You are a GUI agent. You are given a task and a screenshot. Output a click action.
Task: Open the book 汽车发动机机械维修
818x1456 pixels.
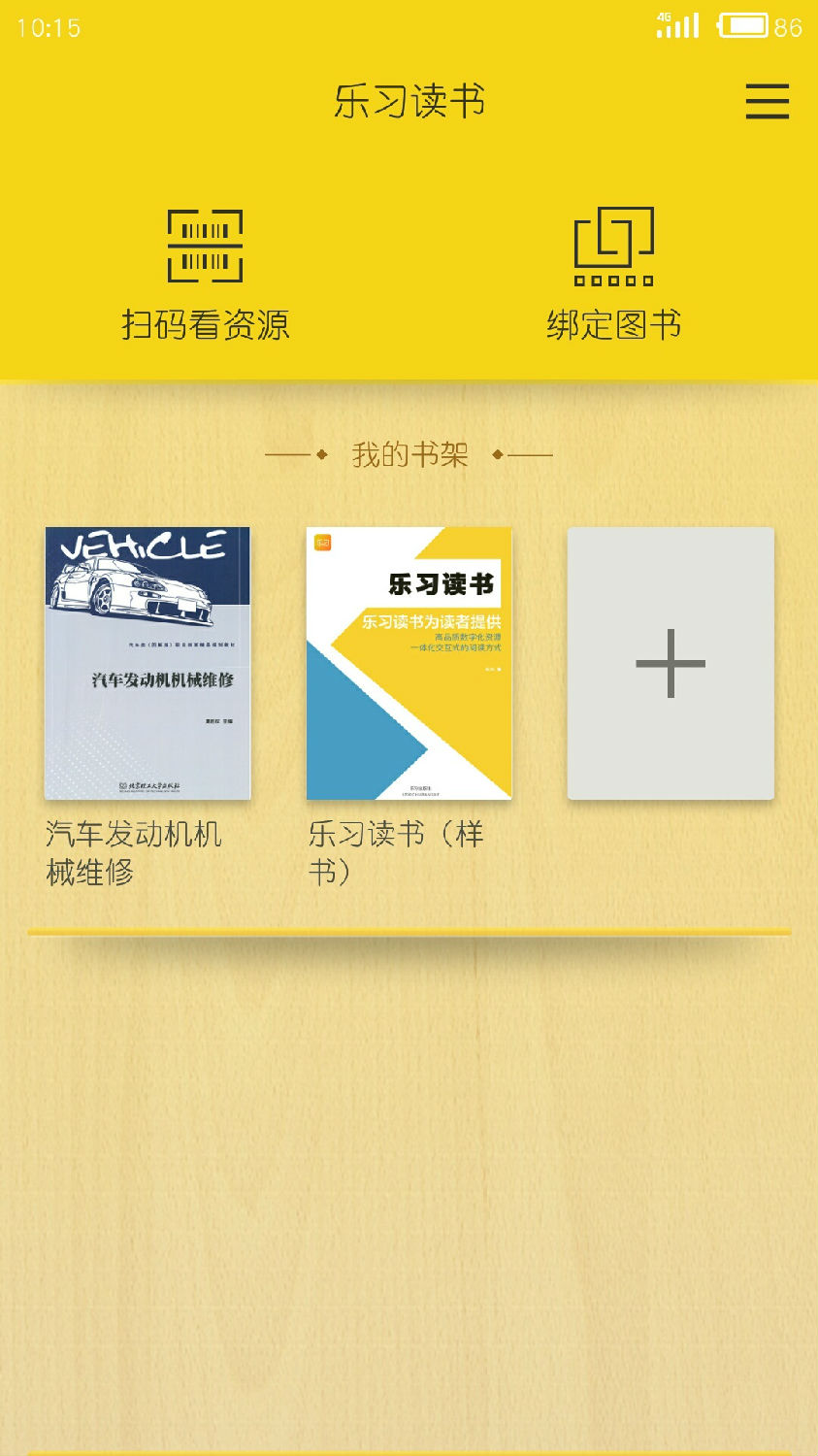tap(147, 664)
